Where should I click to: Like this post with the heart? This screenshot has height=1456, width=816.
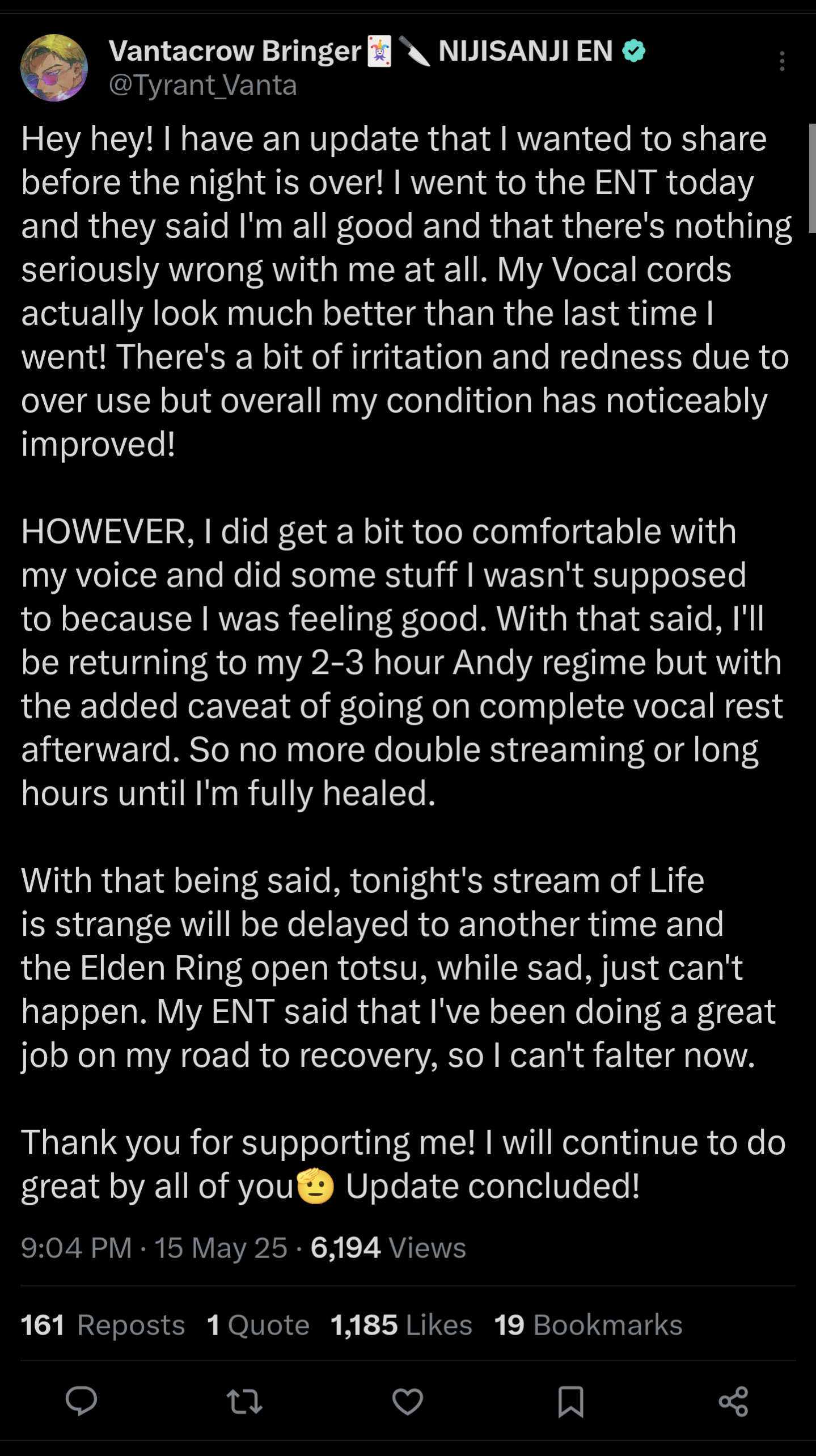coord(408,1401)
